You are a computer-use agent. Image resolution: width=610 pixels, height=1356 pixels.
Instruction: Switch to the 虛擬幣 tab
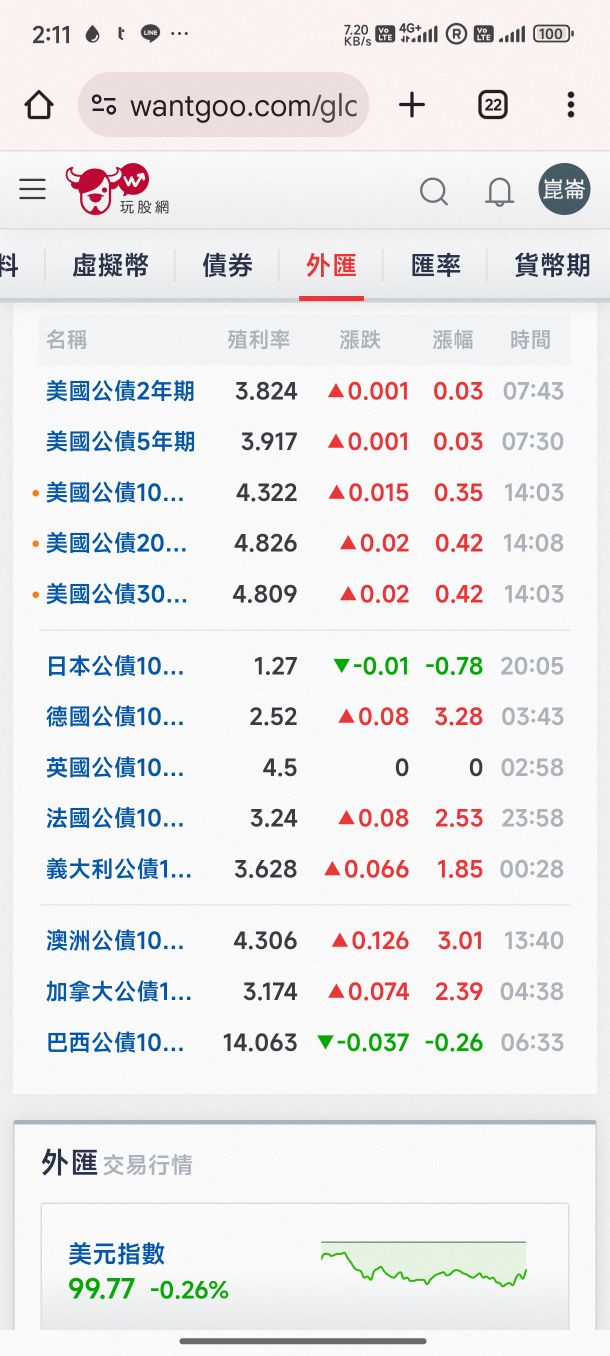(111, 265)
